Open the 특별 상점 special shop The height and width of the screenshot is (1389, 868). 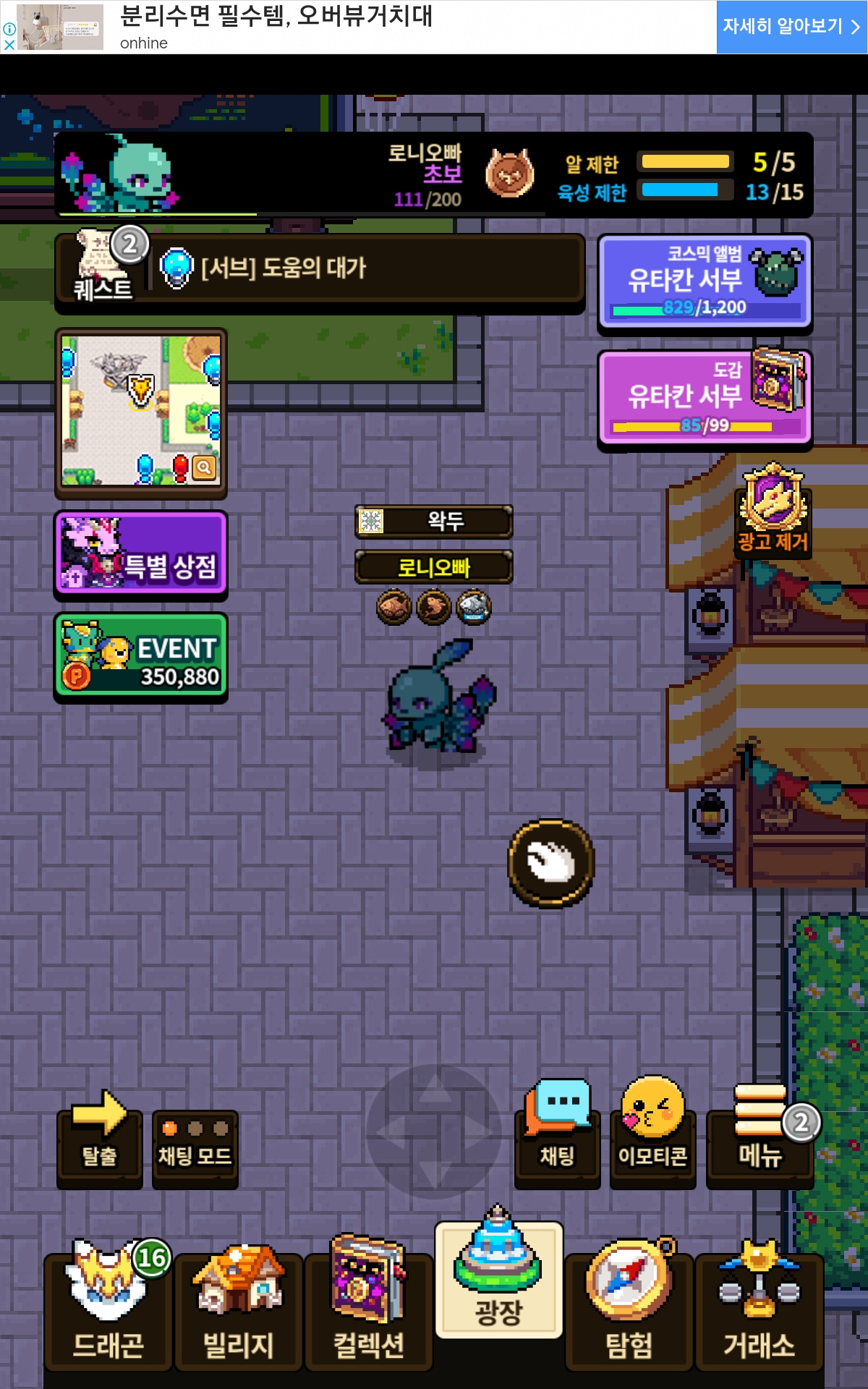point(141,553)
